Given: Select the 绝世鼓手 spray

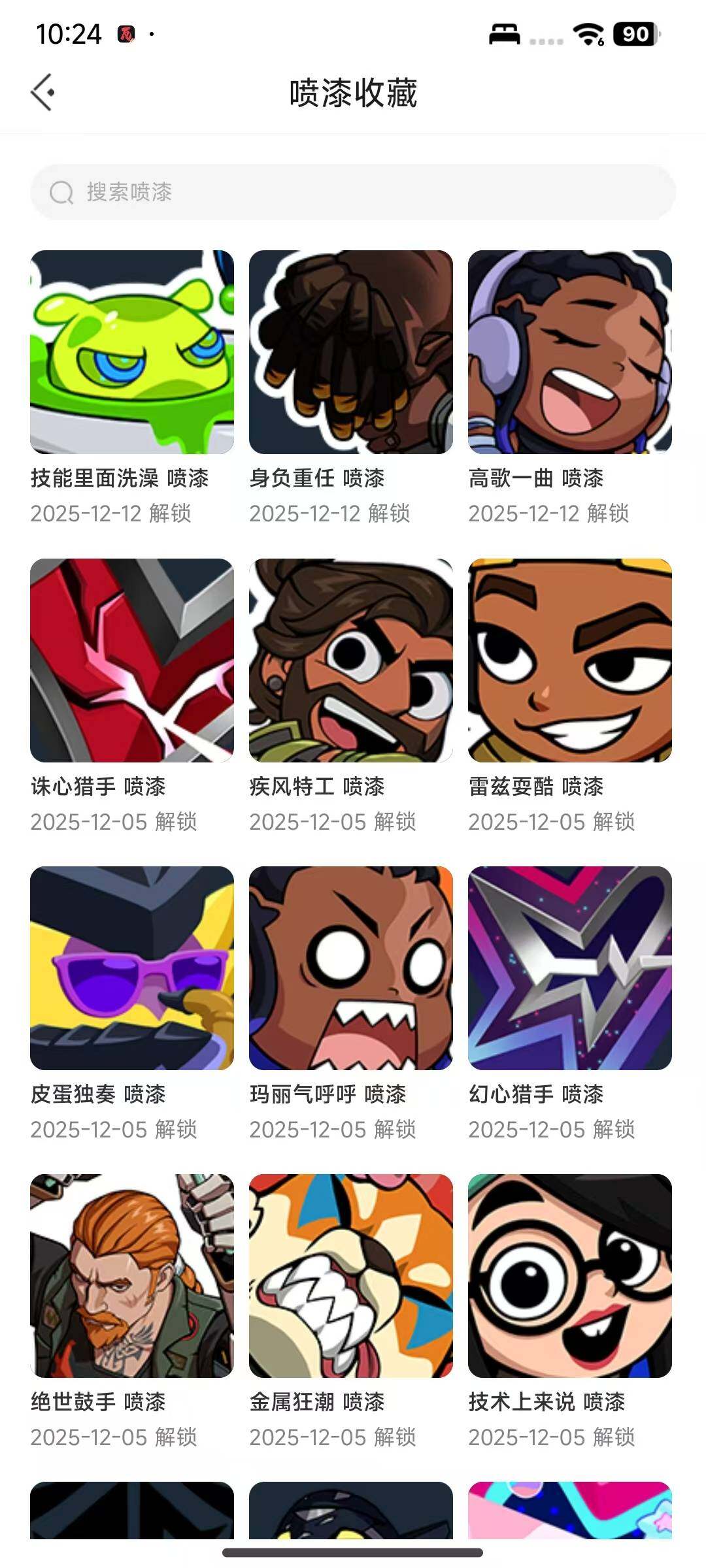Looking at the screenshot, I should (x=132, y=1276).
